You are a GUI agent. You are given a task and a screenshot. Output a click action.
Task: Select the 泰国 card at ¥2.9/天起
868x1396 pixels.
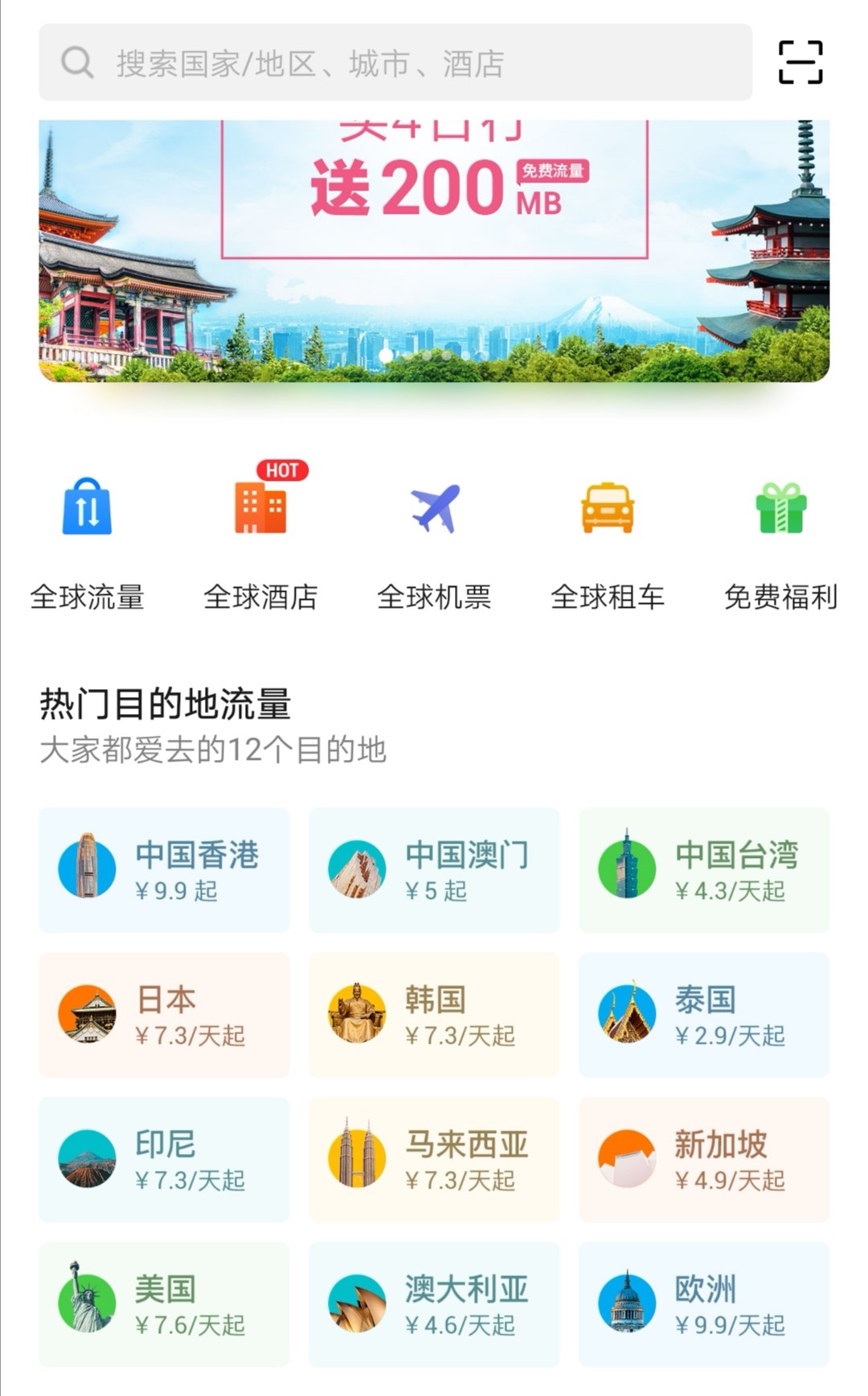(x=704, y=1015)
